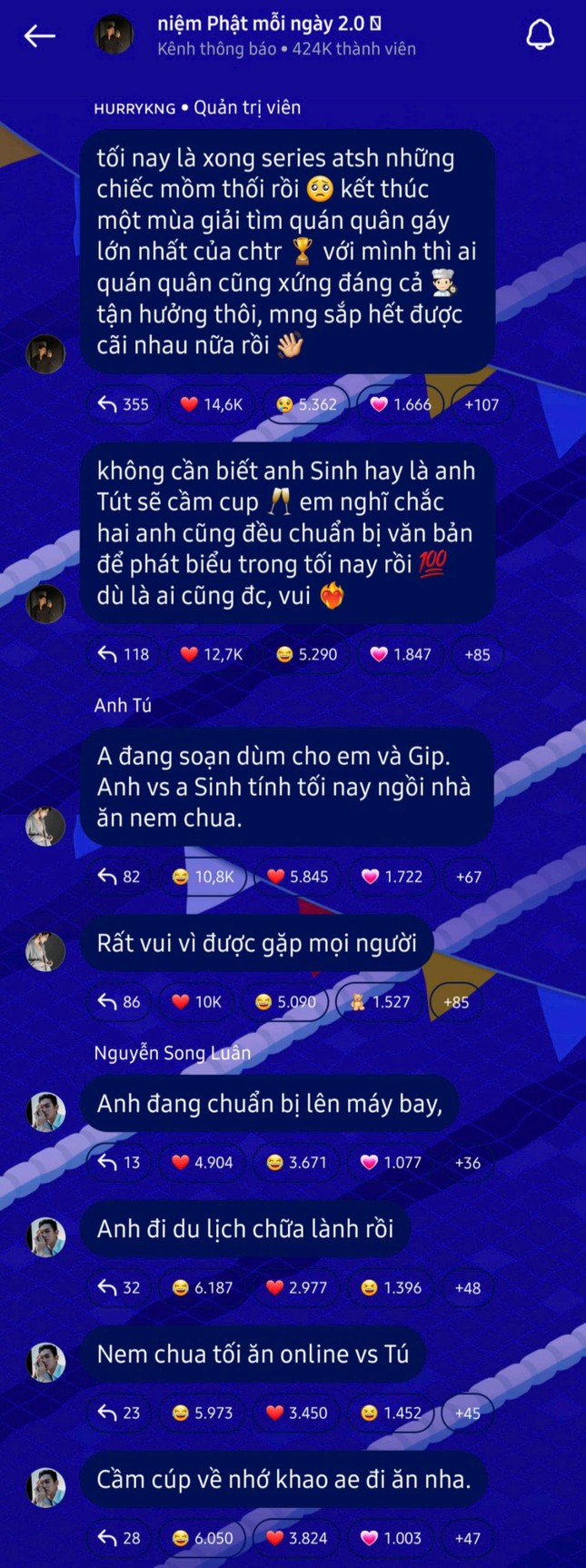Go back using the arrow
586x1568 pixels.
click(39, 35)
